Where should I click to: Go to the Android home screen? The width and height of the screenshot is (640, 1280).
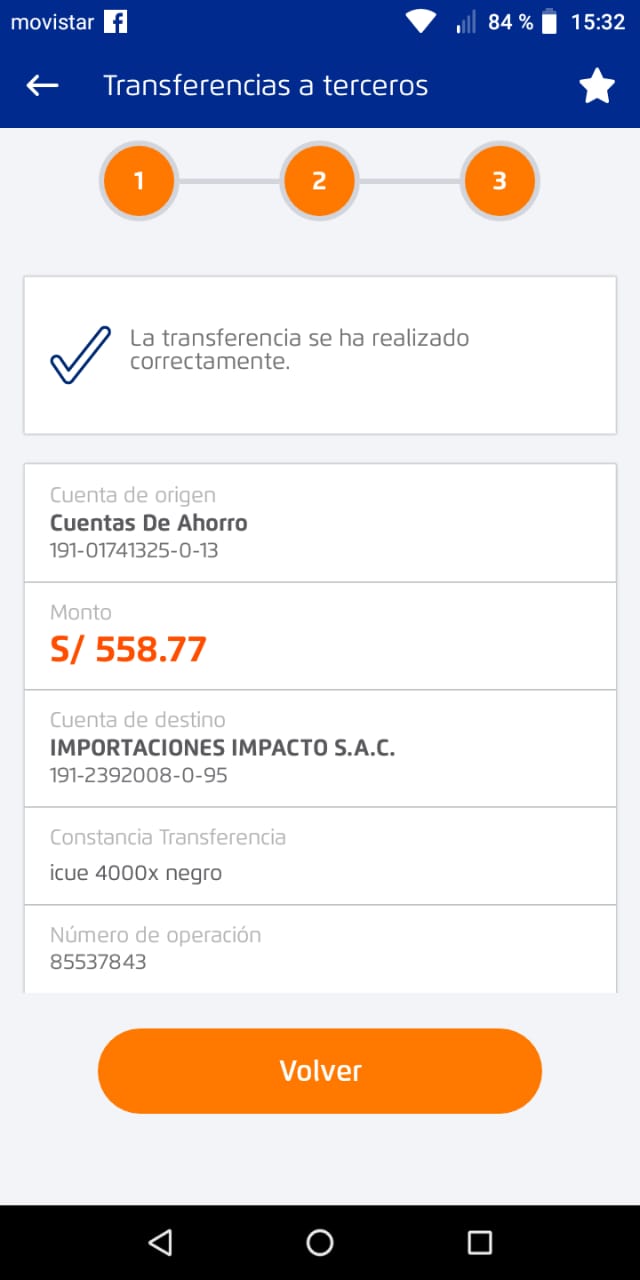[x=320, y=1242]
